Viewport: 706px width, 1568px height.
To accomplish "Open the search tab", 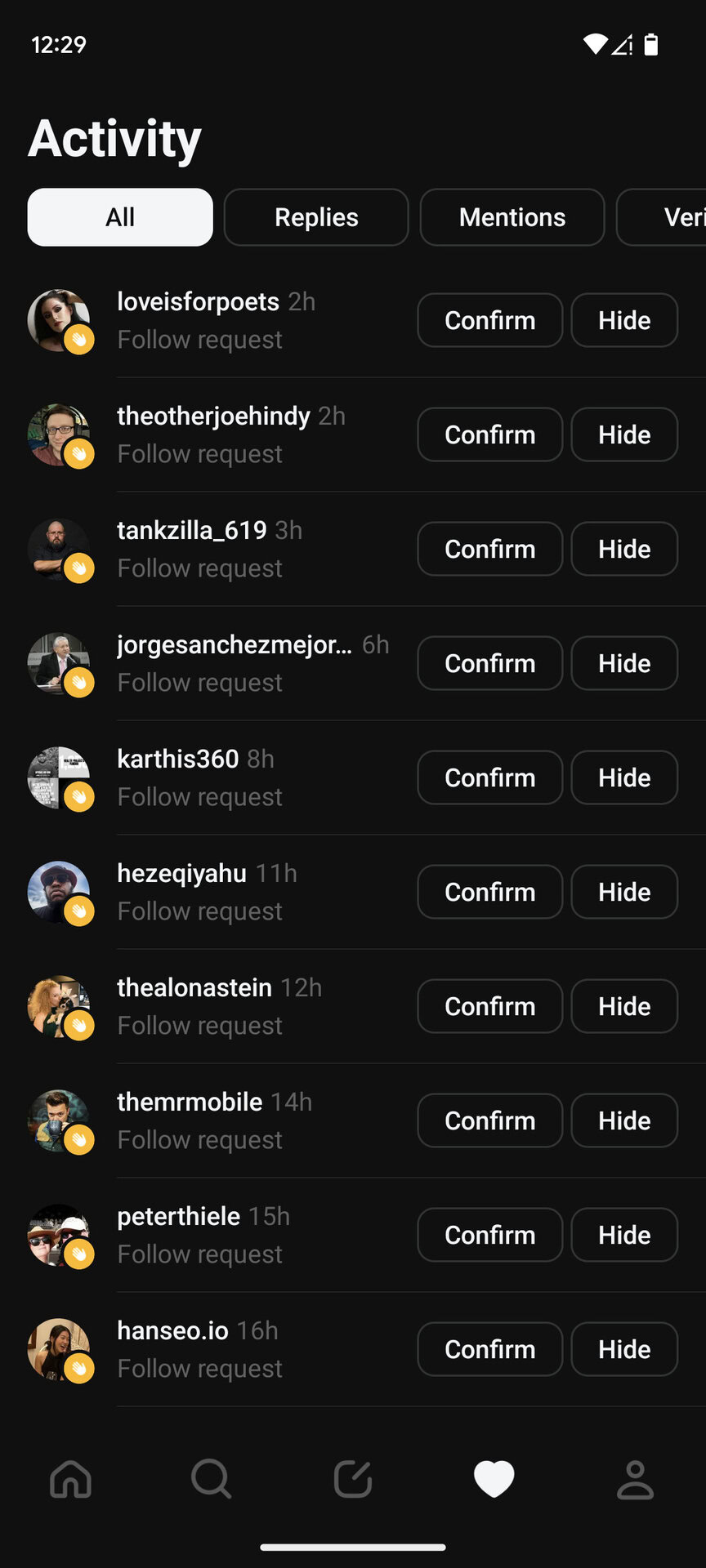I will (212, 1479).
